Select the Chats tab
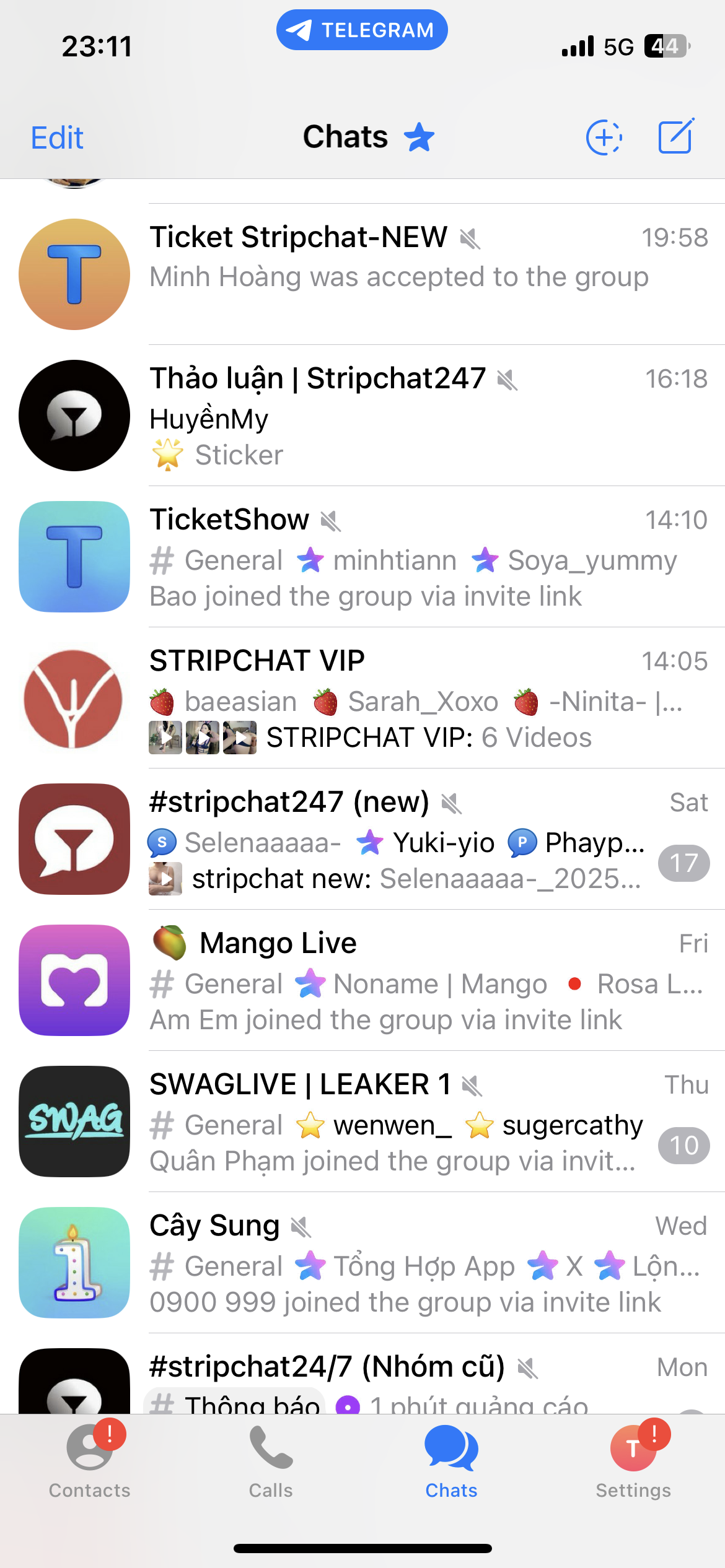 tap(451, 1460)
